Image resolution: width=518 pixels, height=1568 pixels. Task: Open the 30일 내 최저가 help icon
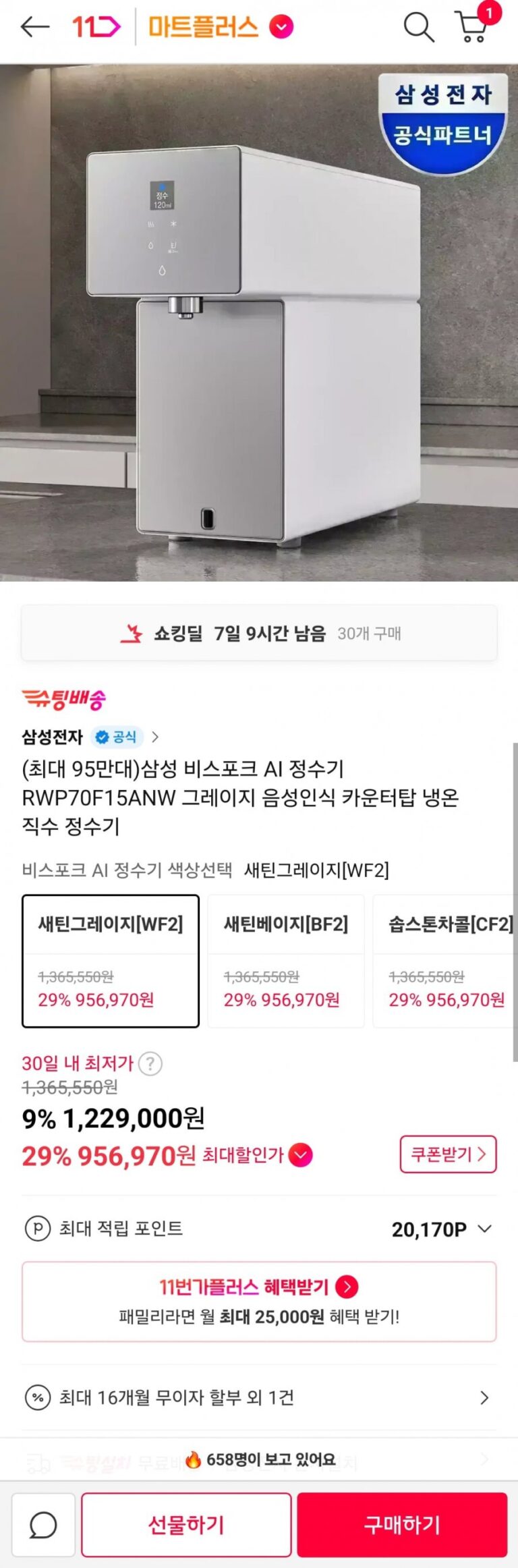pyautogui.click(x=150, y=1064)
